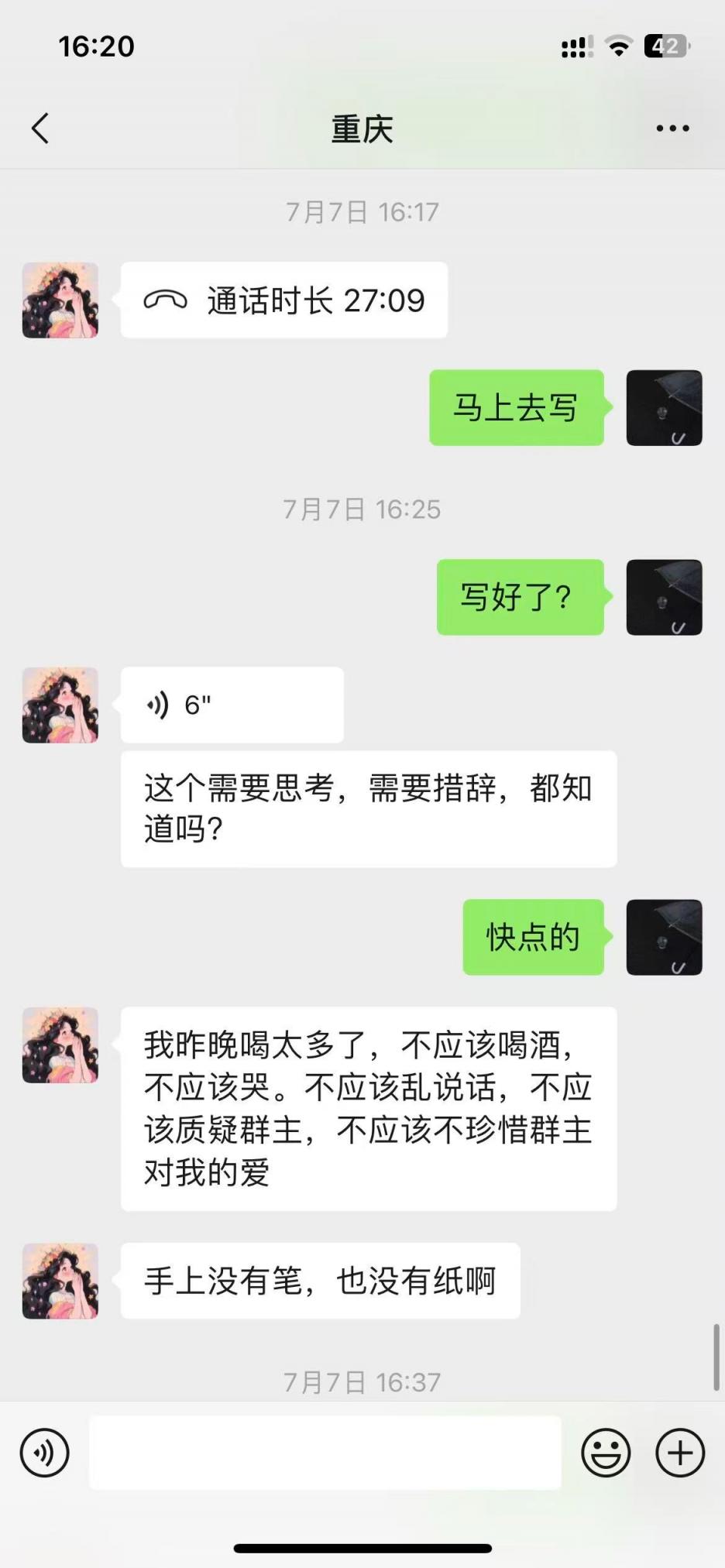Go back to the chat list
This screenshot has height=1568, width=725.
click(40, 129)
